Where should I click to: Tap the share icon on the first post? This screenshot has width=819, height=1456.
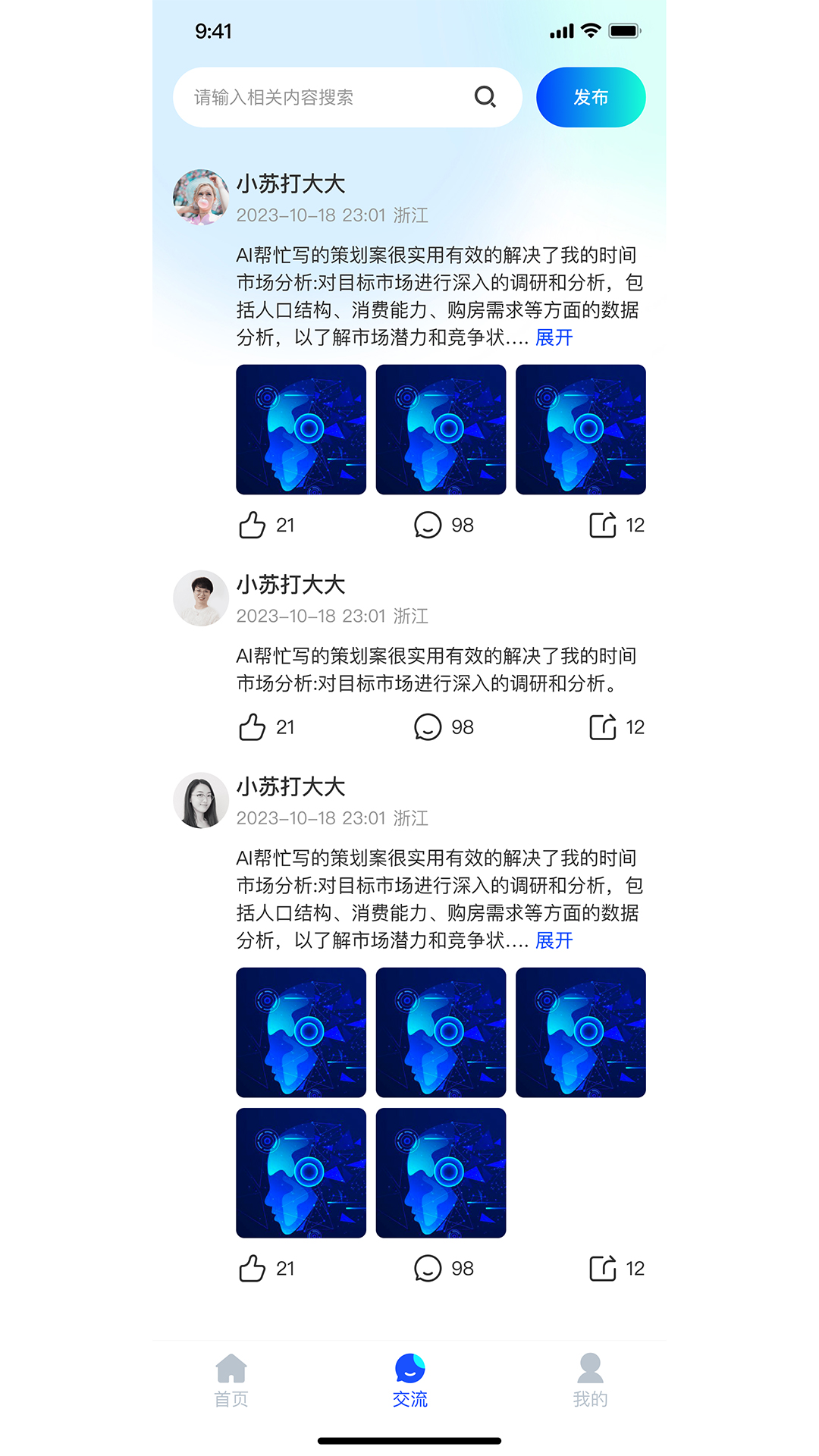point(601,524)
